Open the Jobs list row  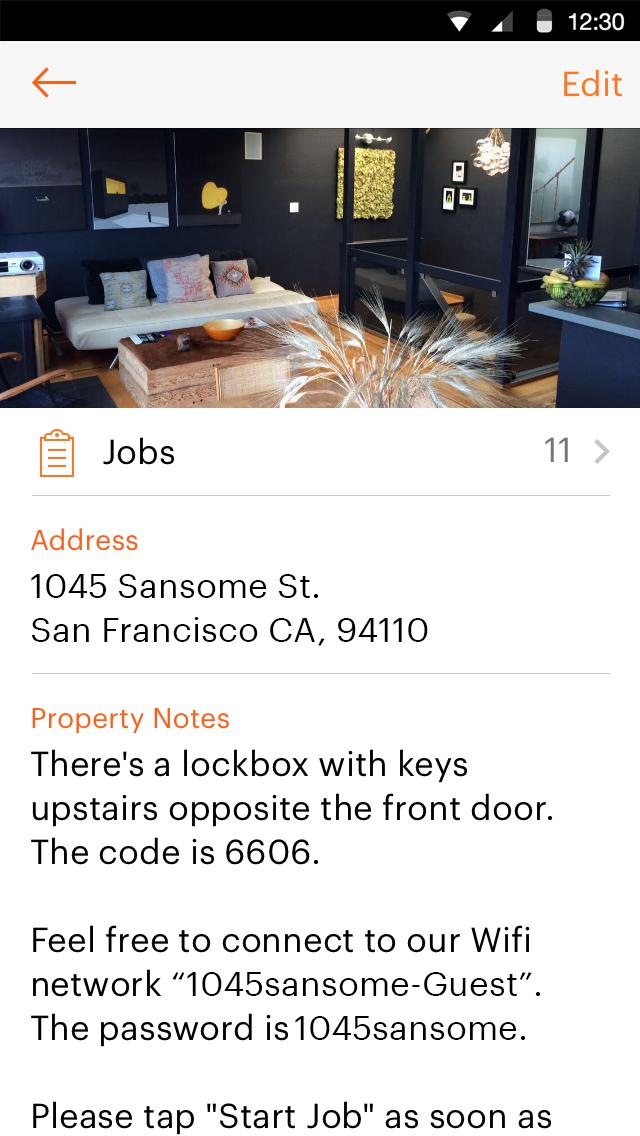320,452
